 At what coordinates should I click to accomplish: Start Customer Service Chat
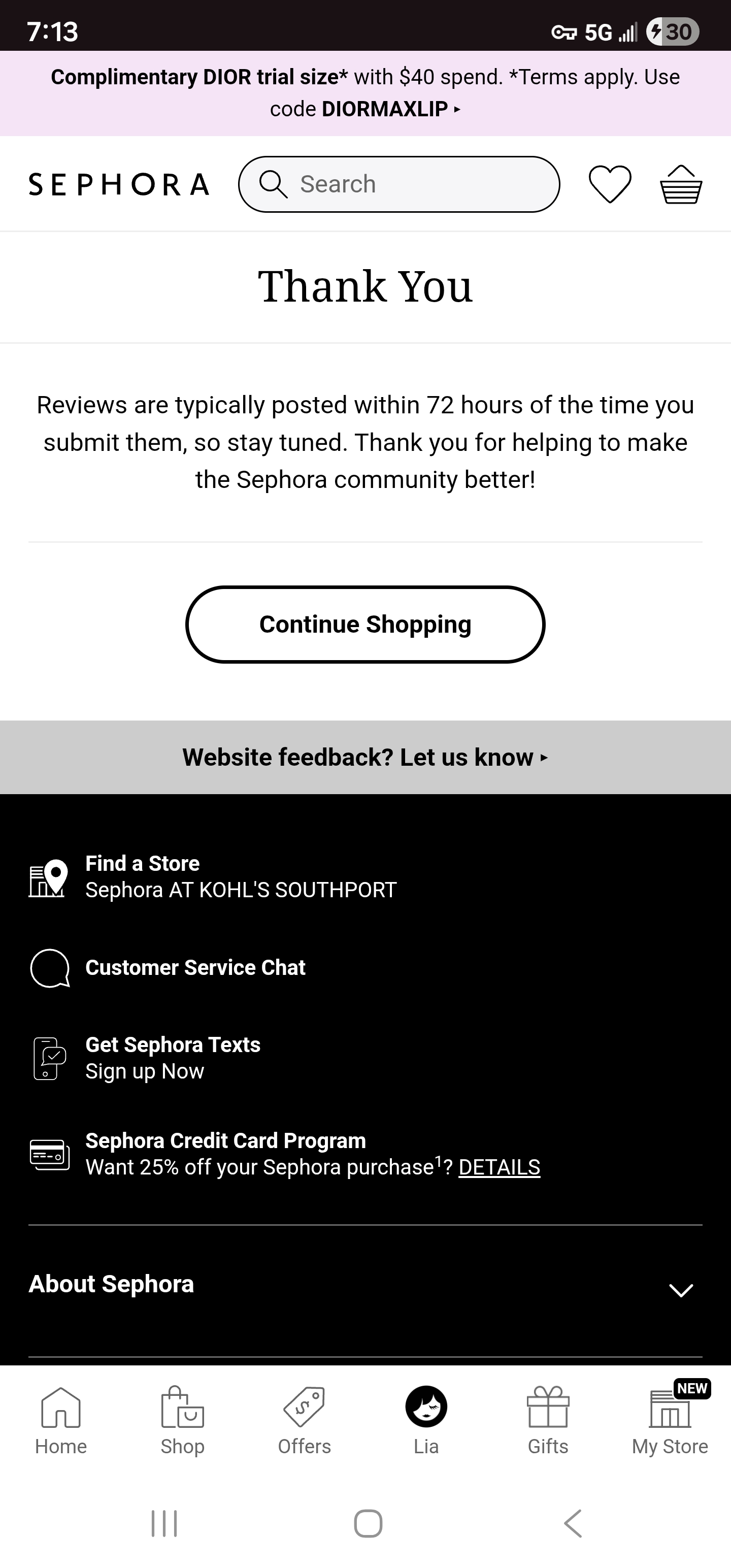(x=195, y=968)
